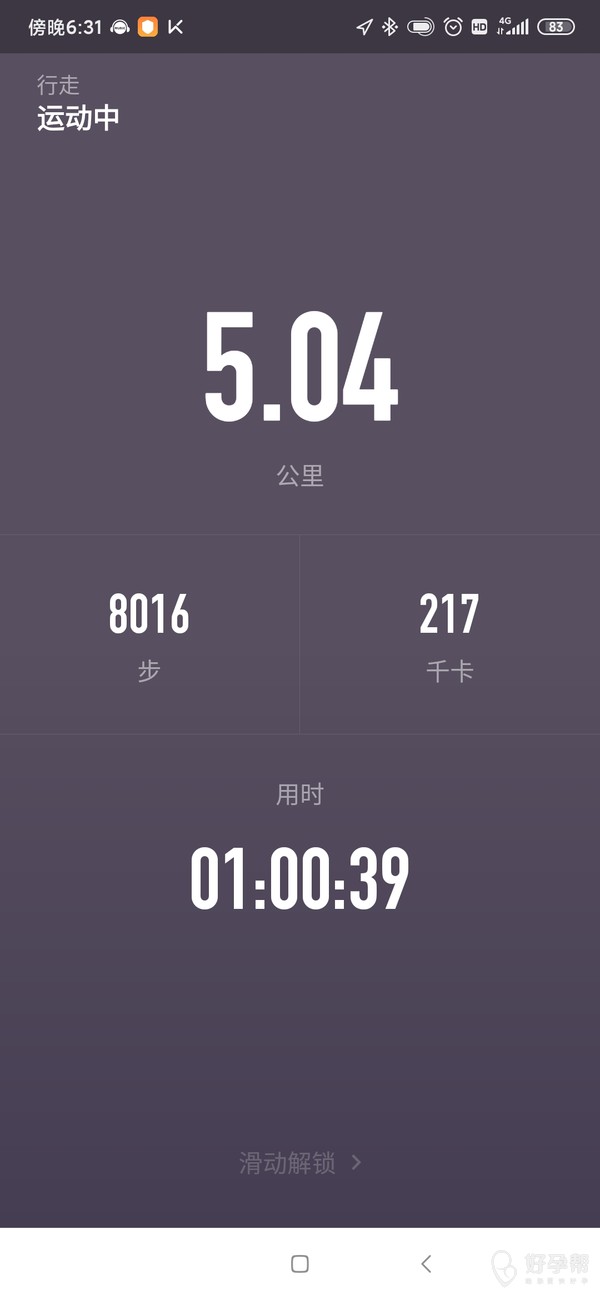Go back using the system back arrow
This screenshot has height=1300, width=600.
(426, 1264)
